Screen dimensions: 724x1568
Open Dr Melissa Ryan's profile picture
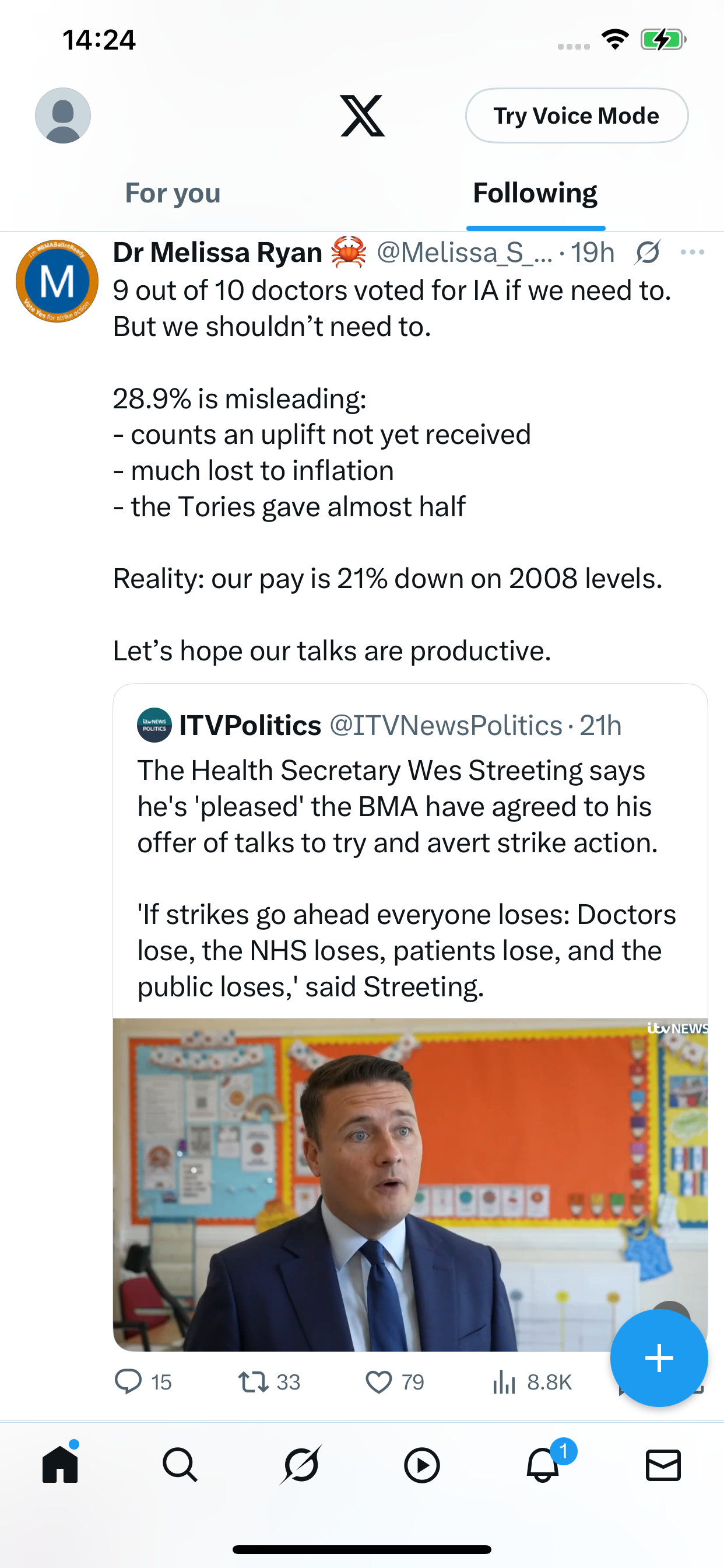tap(57, 281)
